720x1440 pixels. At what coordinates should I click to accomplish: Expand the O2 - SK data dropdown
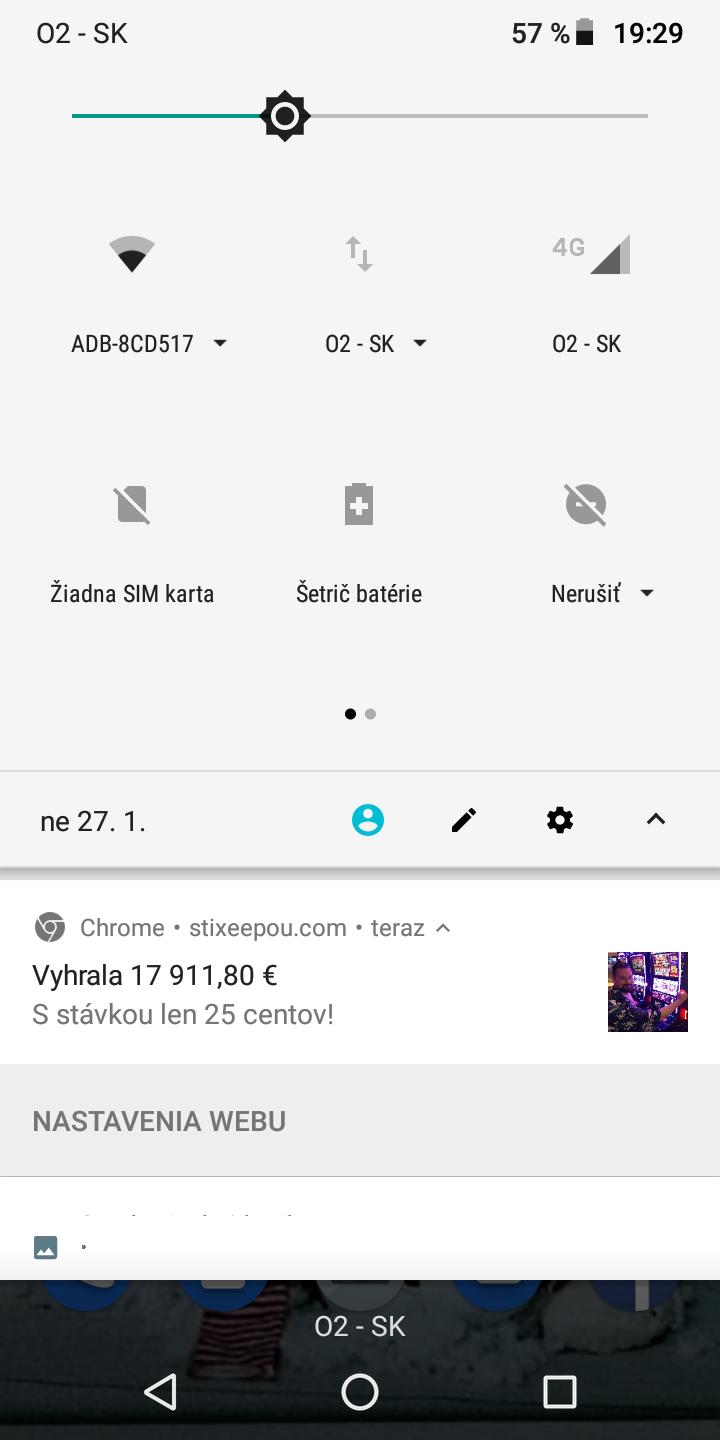[x=420, y=344]
